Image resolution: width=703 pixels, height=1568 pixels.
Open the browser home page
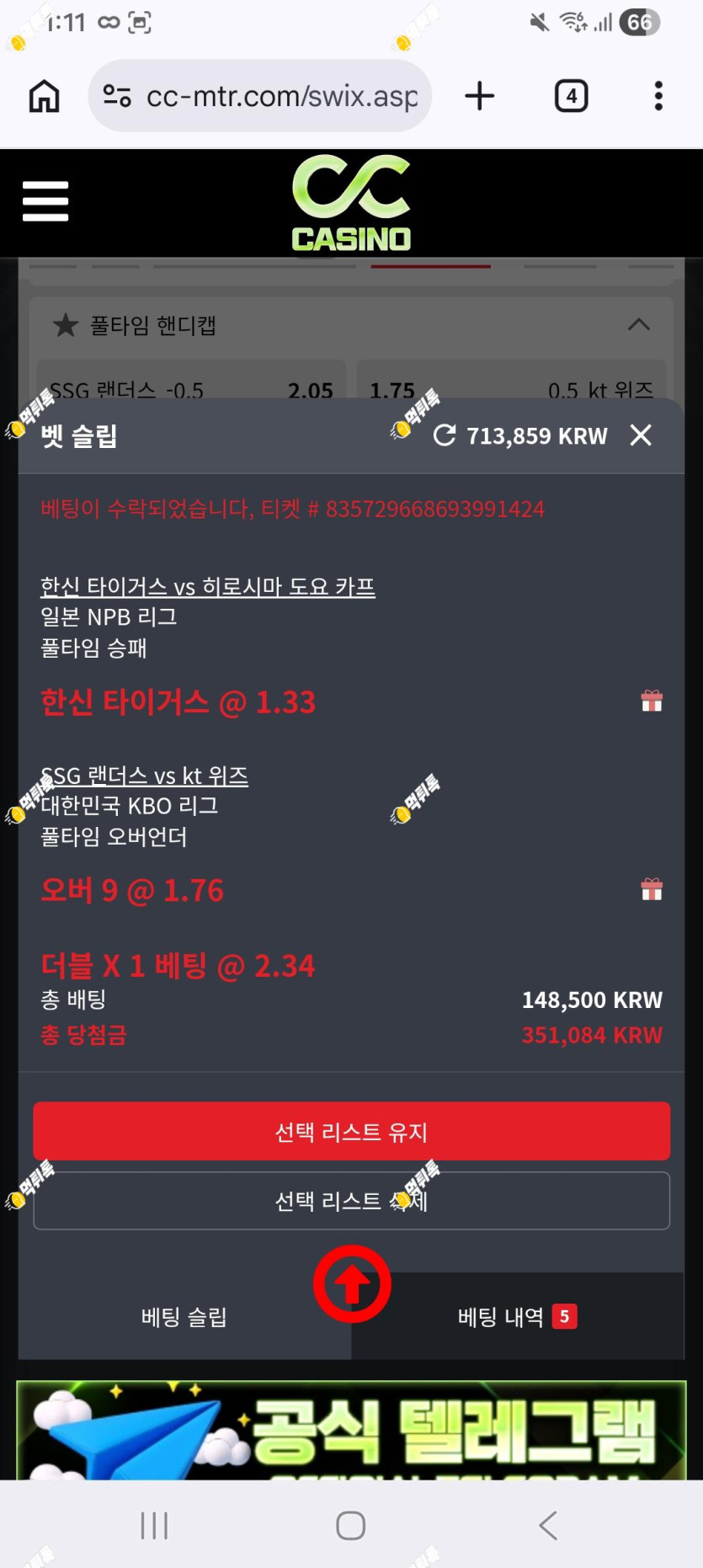pos(45,96)
